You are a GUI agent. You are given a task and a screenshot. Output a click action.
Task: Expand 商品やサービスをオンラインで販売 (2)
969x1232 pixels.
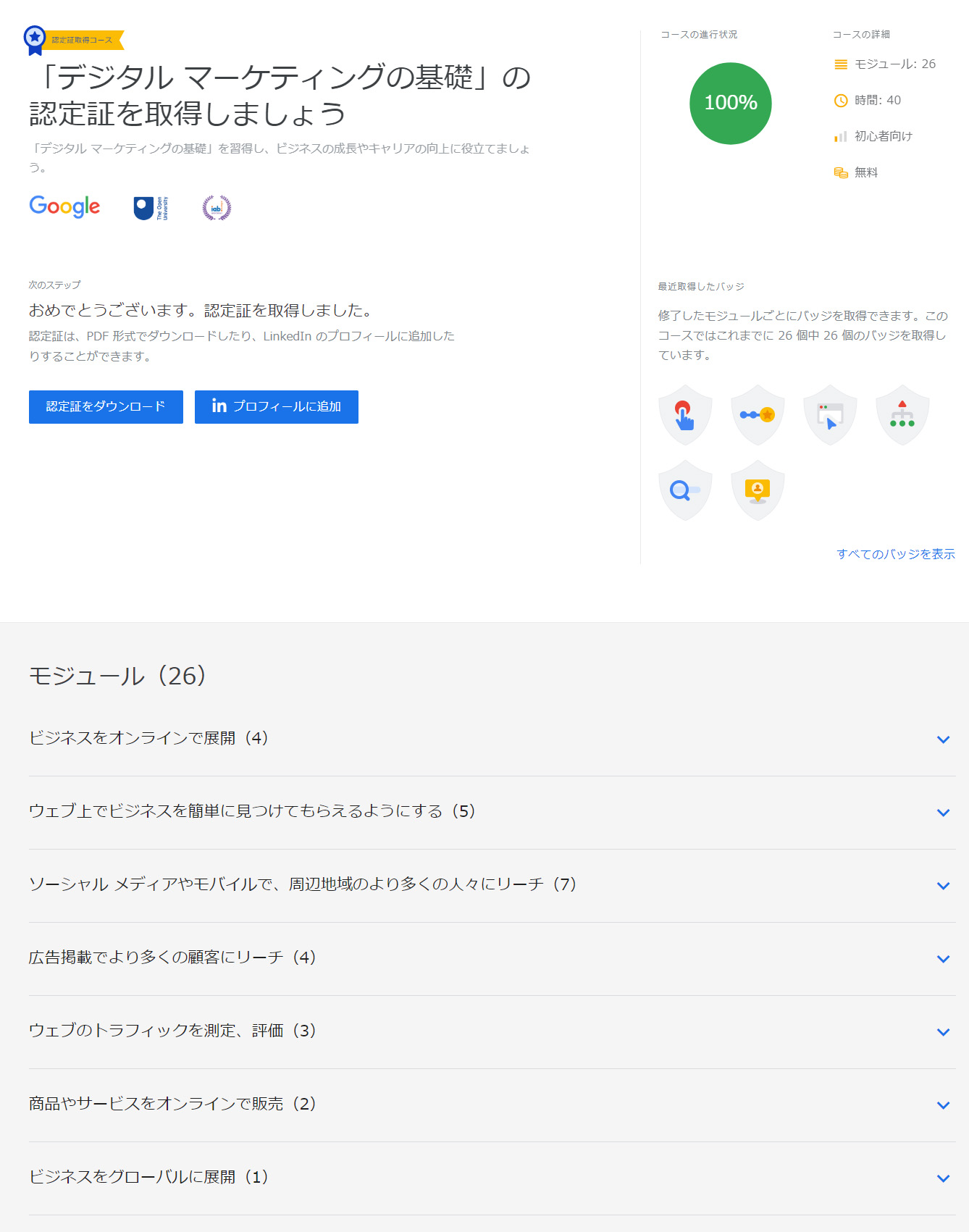[x=942, y=1105]
